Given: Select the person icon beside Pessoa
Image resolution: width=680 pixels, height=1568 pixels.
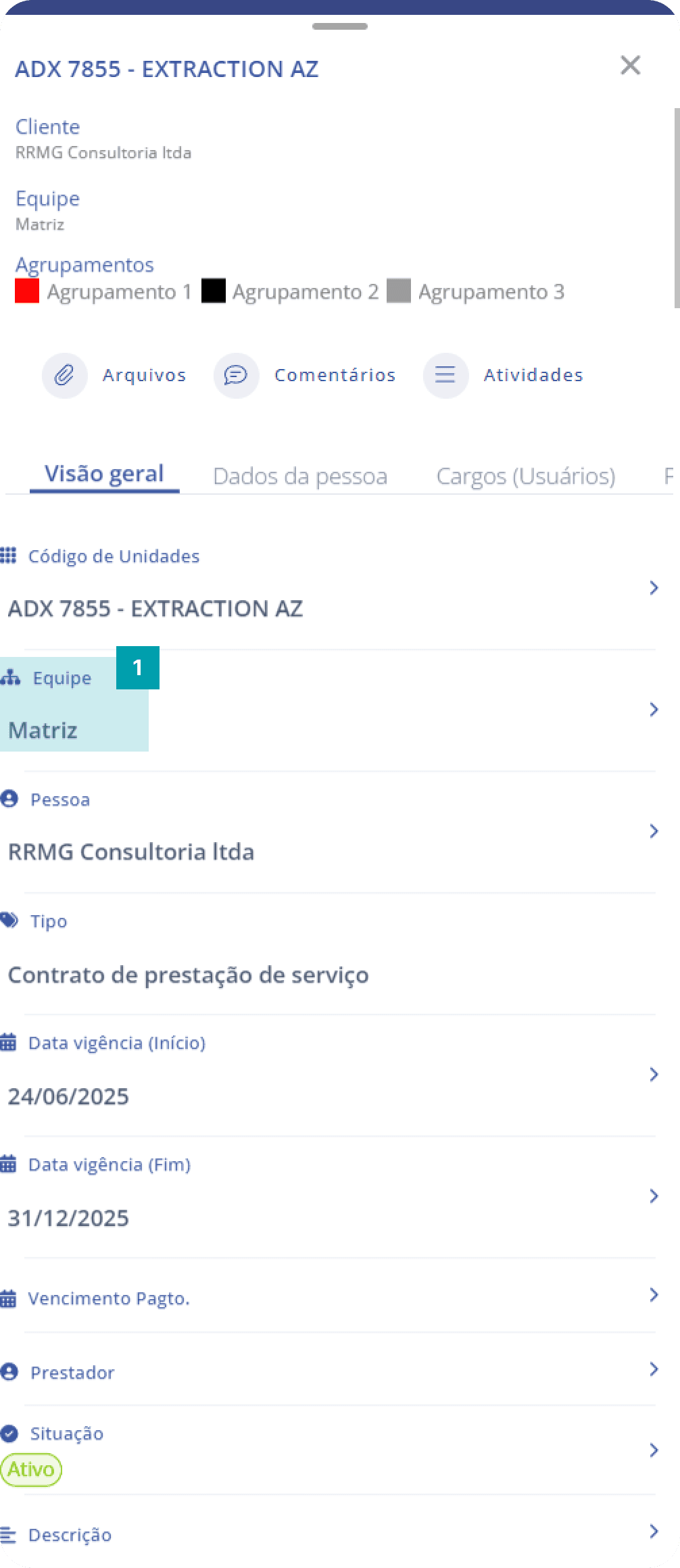Looking at the screenshot, I should 9,799.
